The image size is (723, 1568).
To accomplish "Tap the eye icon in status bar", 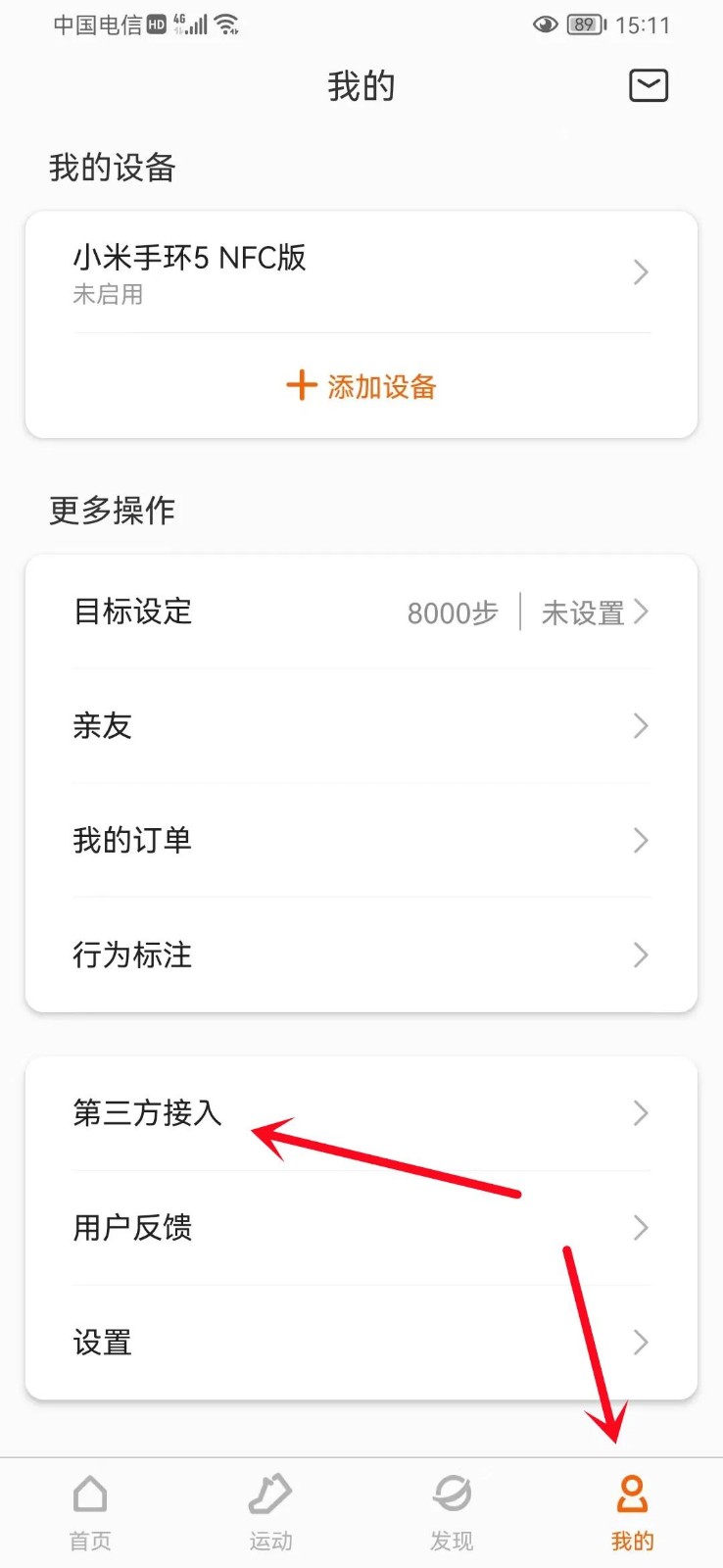I will click(x=545, y=24).
